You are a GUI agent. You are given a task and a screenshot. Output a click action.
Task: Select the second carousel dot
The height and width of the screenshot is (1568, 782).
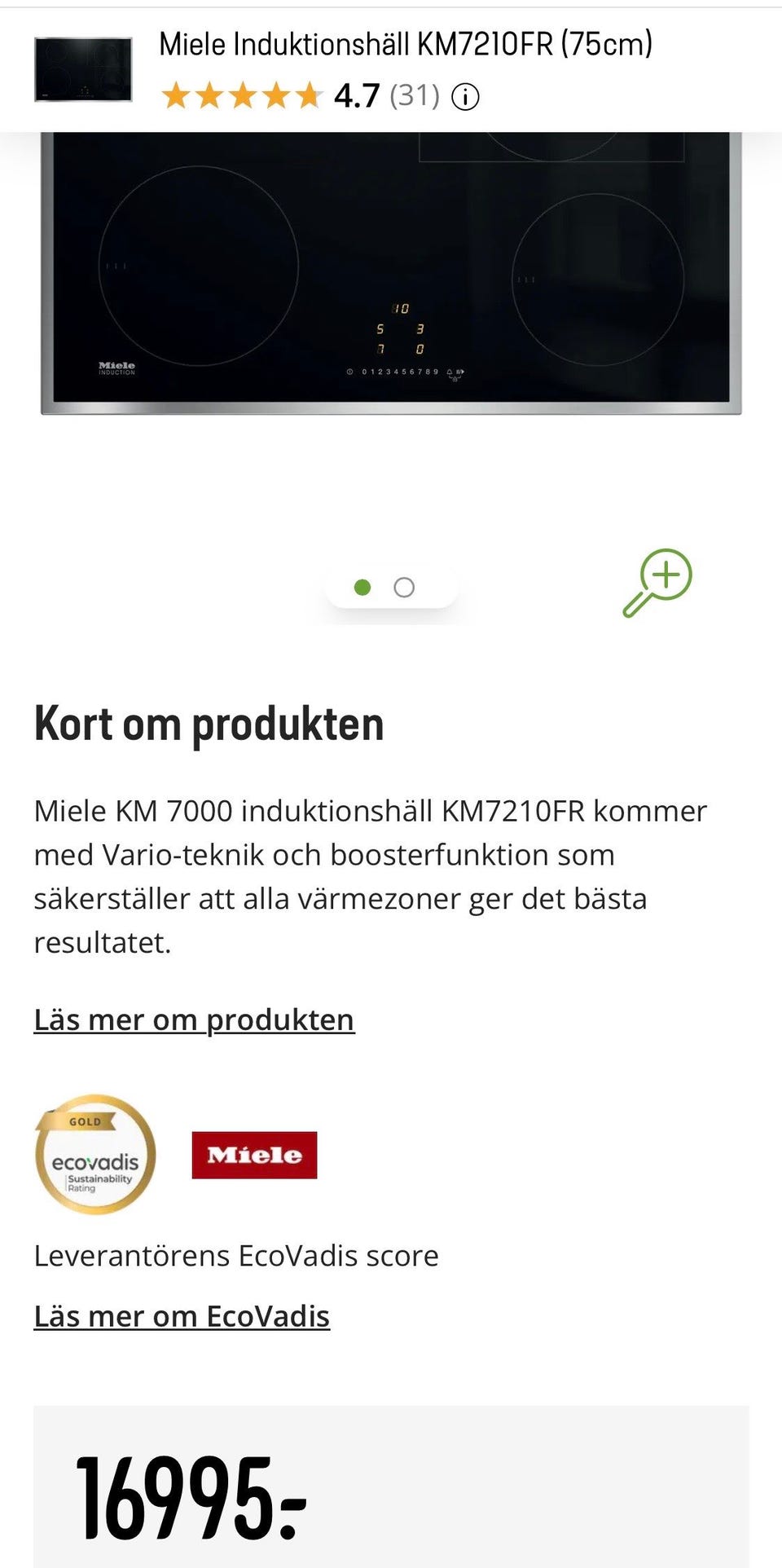click(403, 587)
